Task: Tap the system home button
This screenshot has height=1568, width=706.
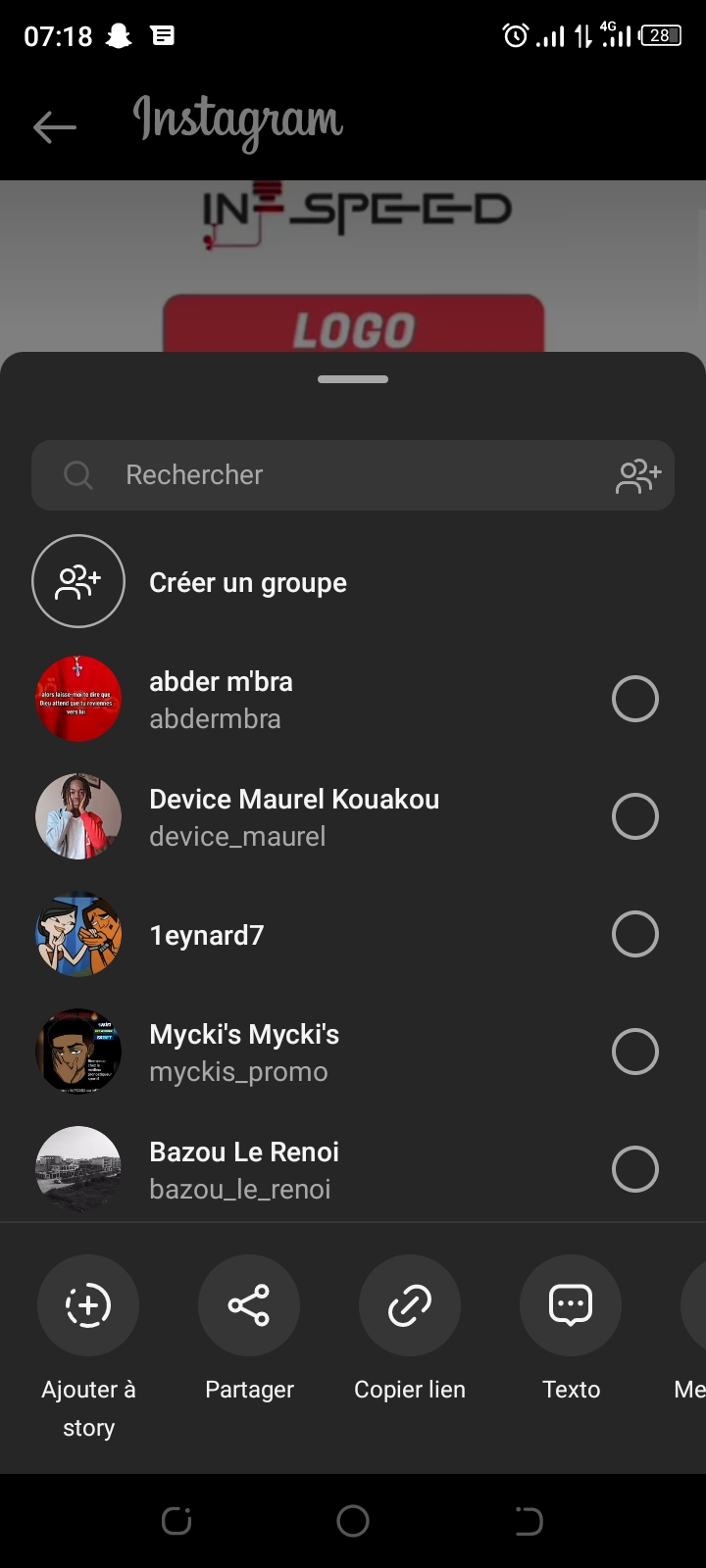Action: (x=353, y=1521)
